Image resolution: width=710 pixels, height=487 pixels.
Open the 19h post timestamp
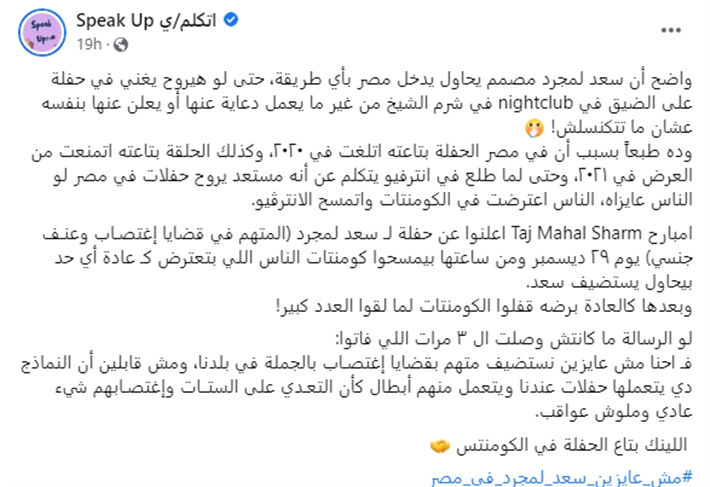point(88,44)
